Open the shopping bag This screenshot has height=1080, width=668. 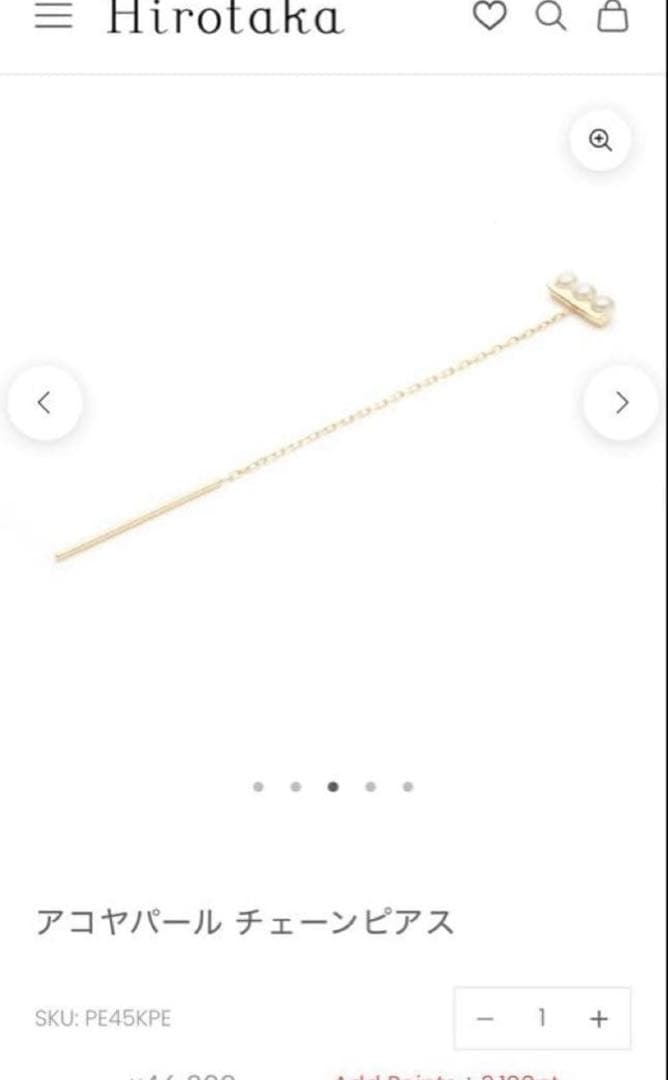coord(613,16)
